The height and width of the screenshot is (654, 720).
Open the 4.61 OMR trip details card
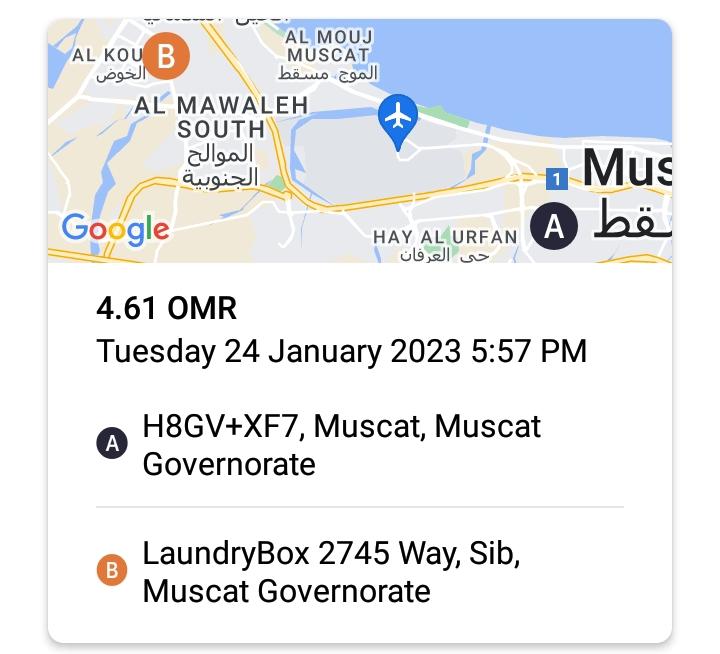[360, 330]
